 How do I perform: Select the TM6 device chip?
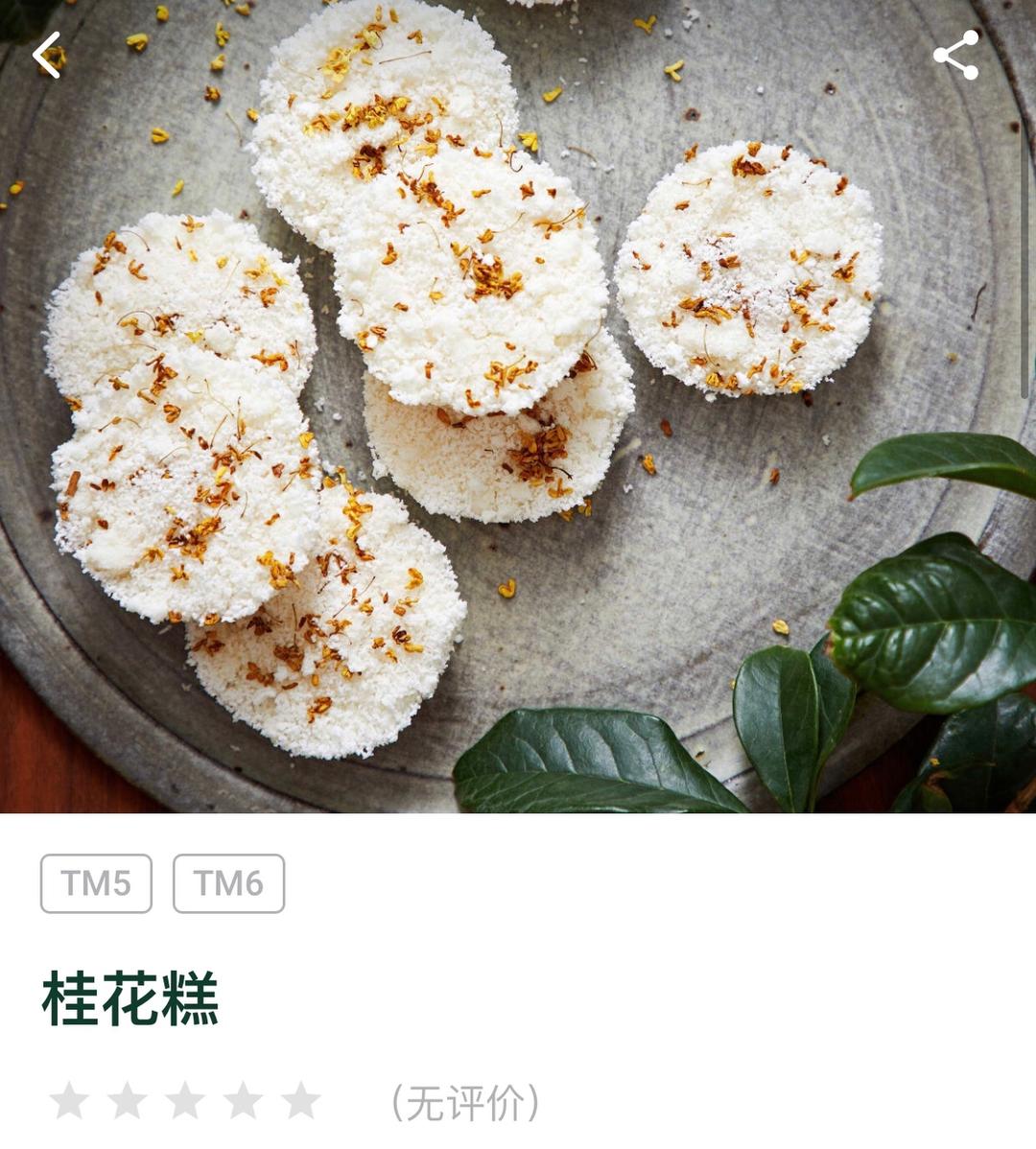[228, 883]
